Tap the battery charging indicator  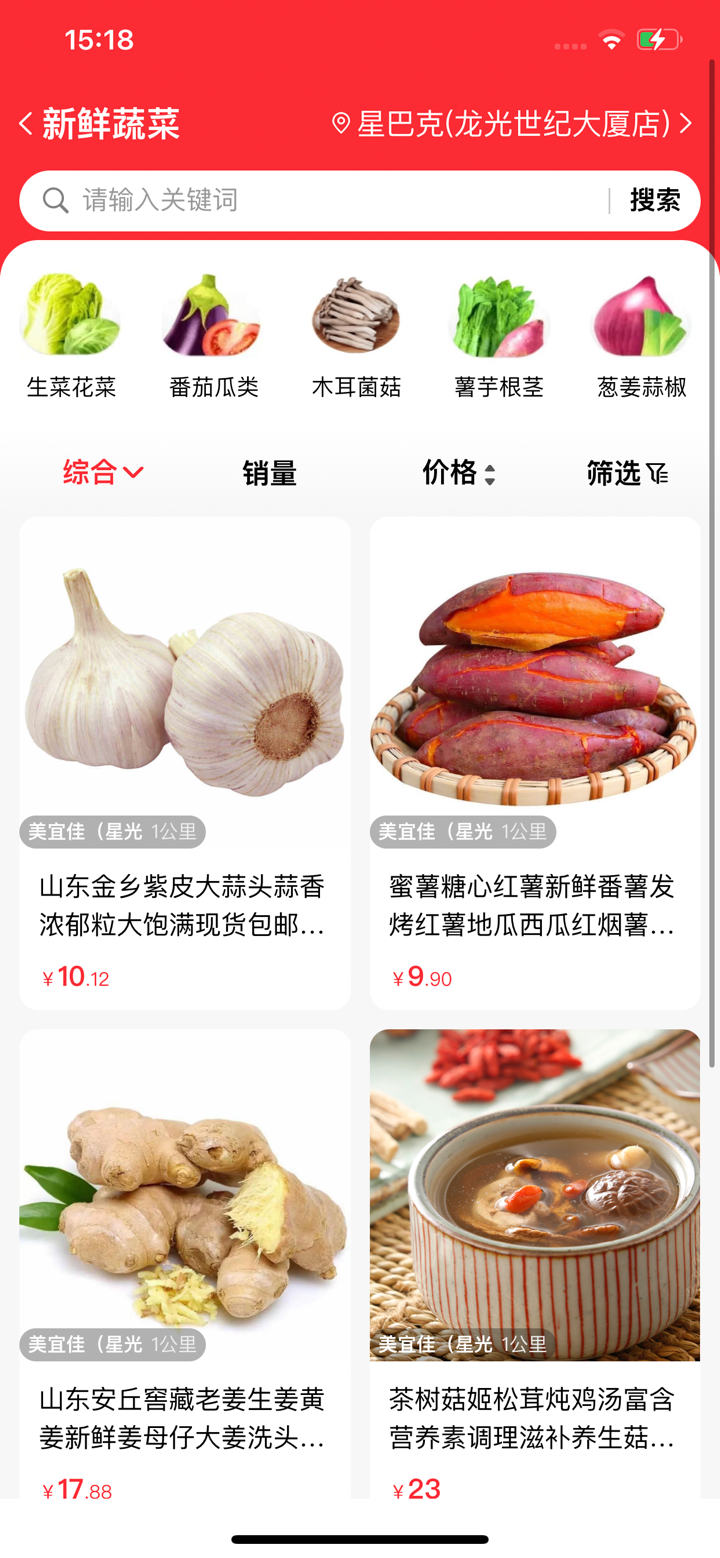[x=659, y=40]
